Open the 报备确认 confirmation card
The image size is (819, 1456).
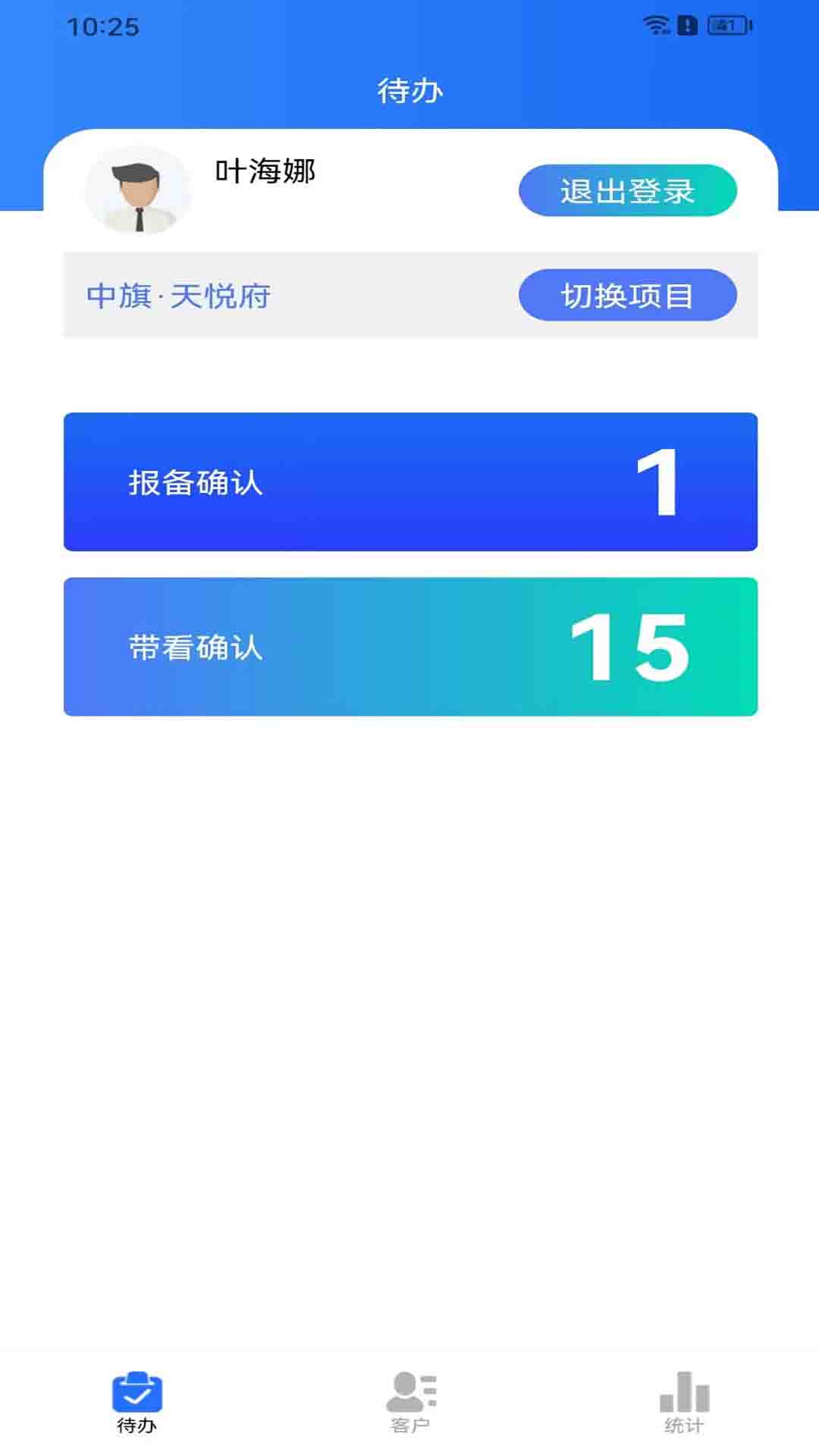409,482
